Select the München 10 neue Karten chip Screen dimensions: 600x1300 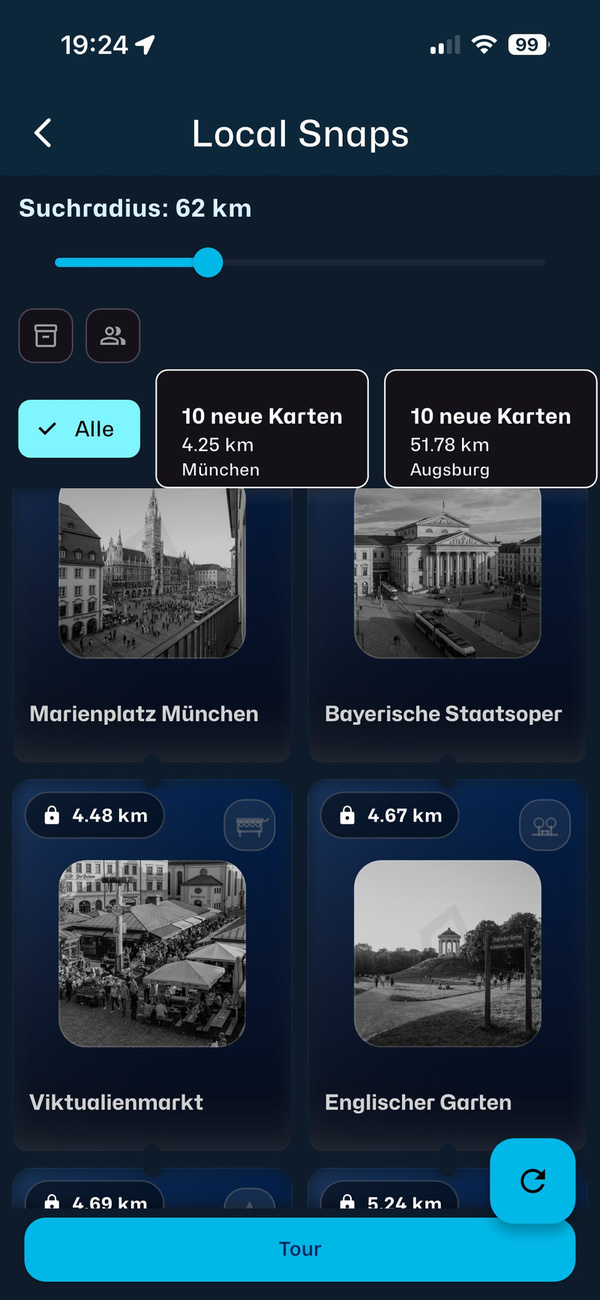click(262, 429)
